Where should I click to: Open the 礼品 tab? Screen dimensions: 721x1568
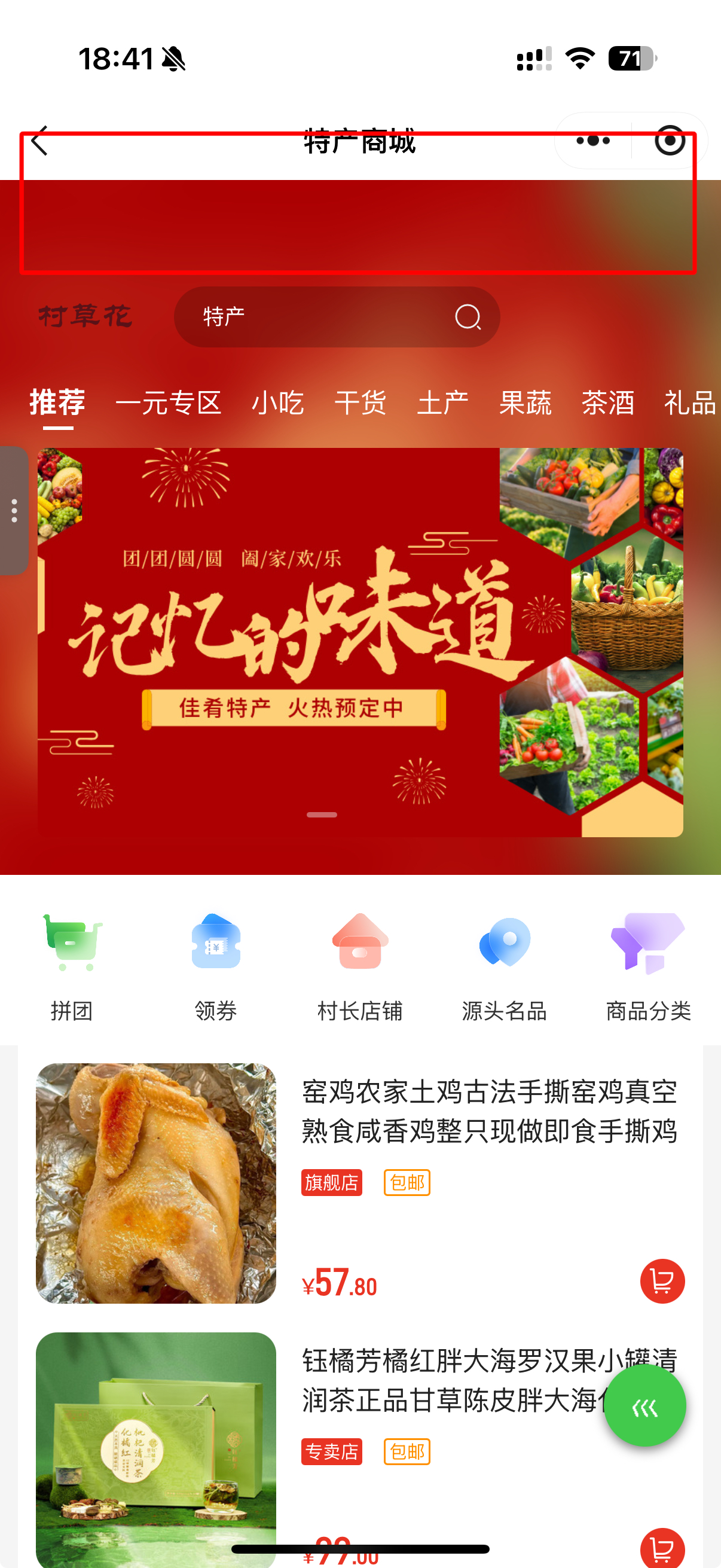689,403
